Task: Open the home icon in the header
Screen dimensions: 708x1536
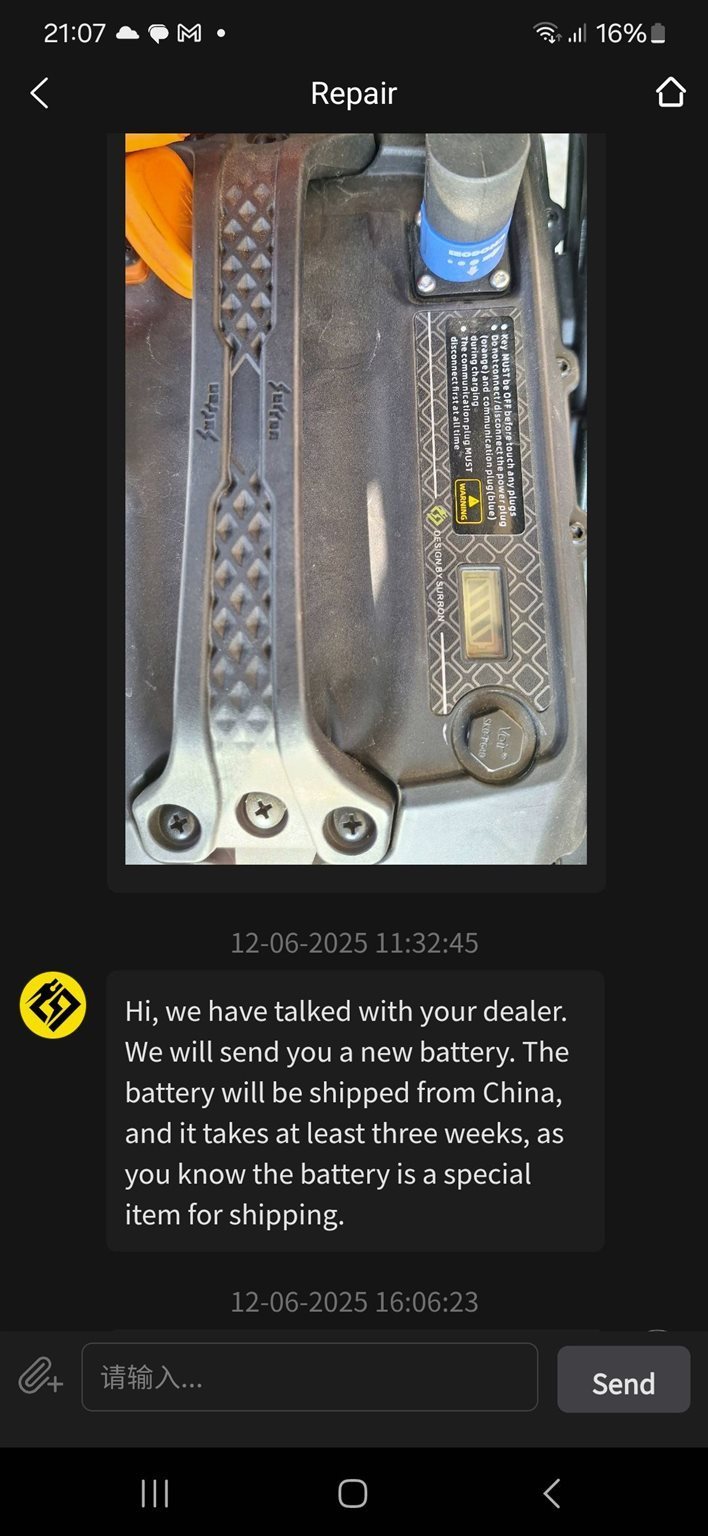Action: coord(671,93)
